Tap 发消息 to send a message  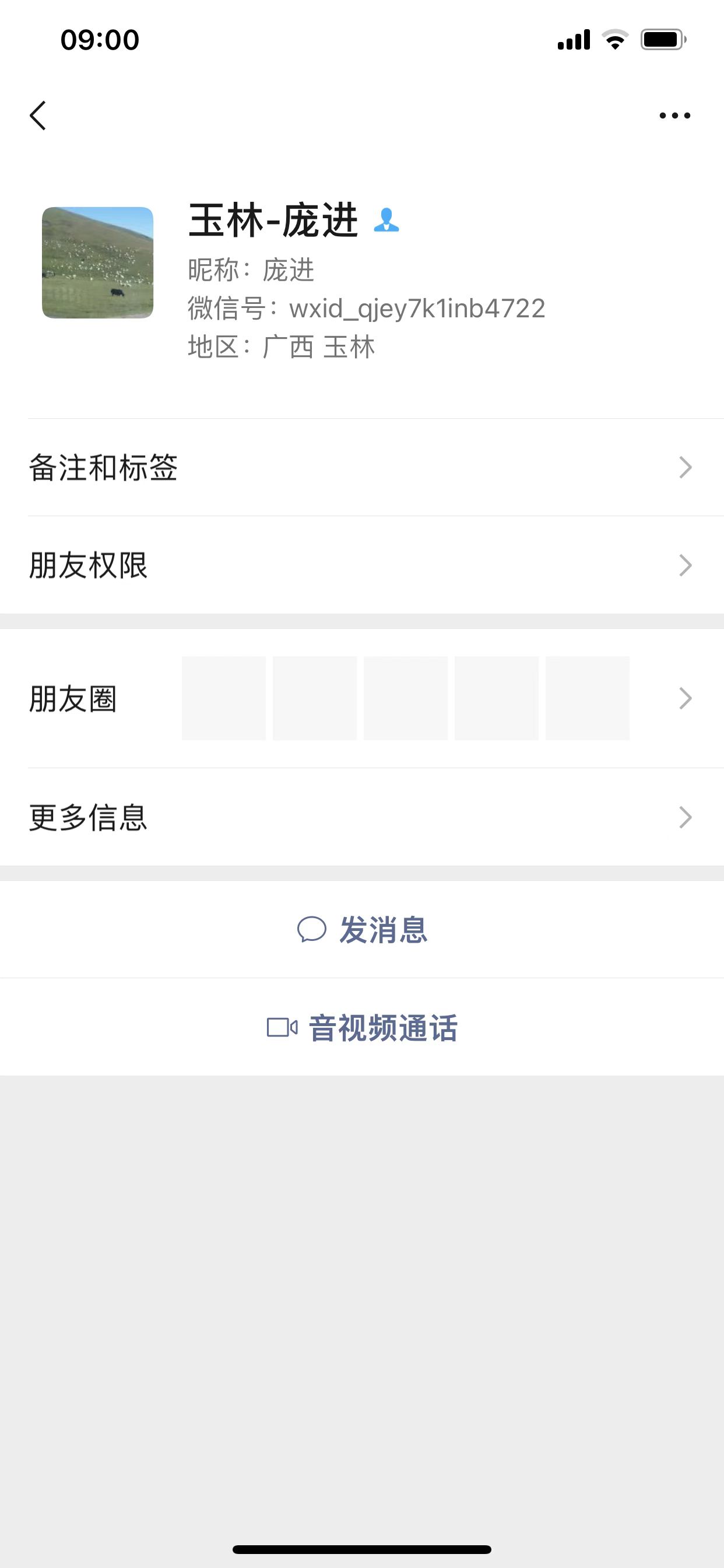pos(362,929)
